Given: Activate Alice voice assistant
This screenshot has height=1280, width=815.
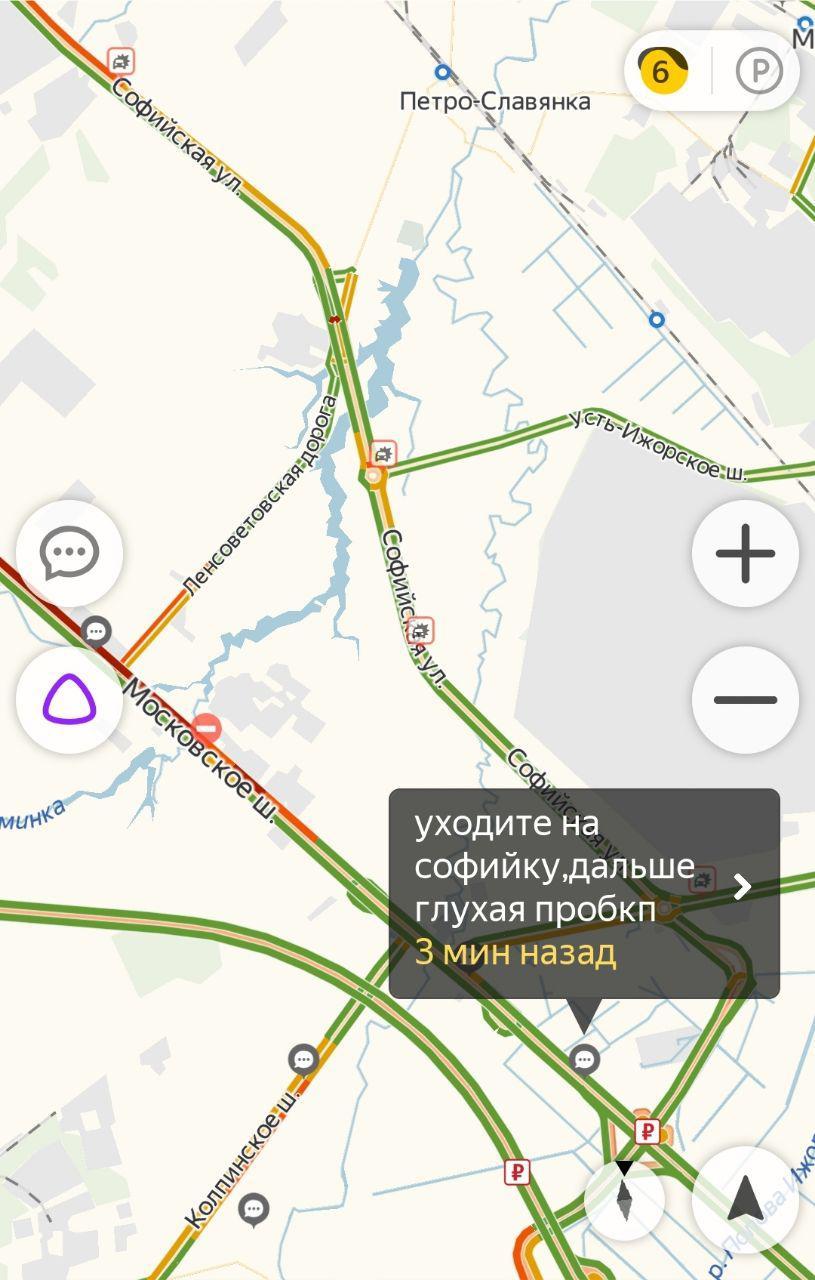Looking at the screenshot, I should pos(69,699).
